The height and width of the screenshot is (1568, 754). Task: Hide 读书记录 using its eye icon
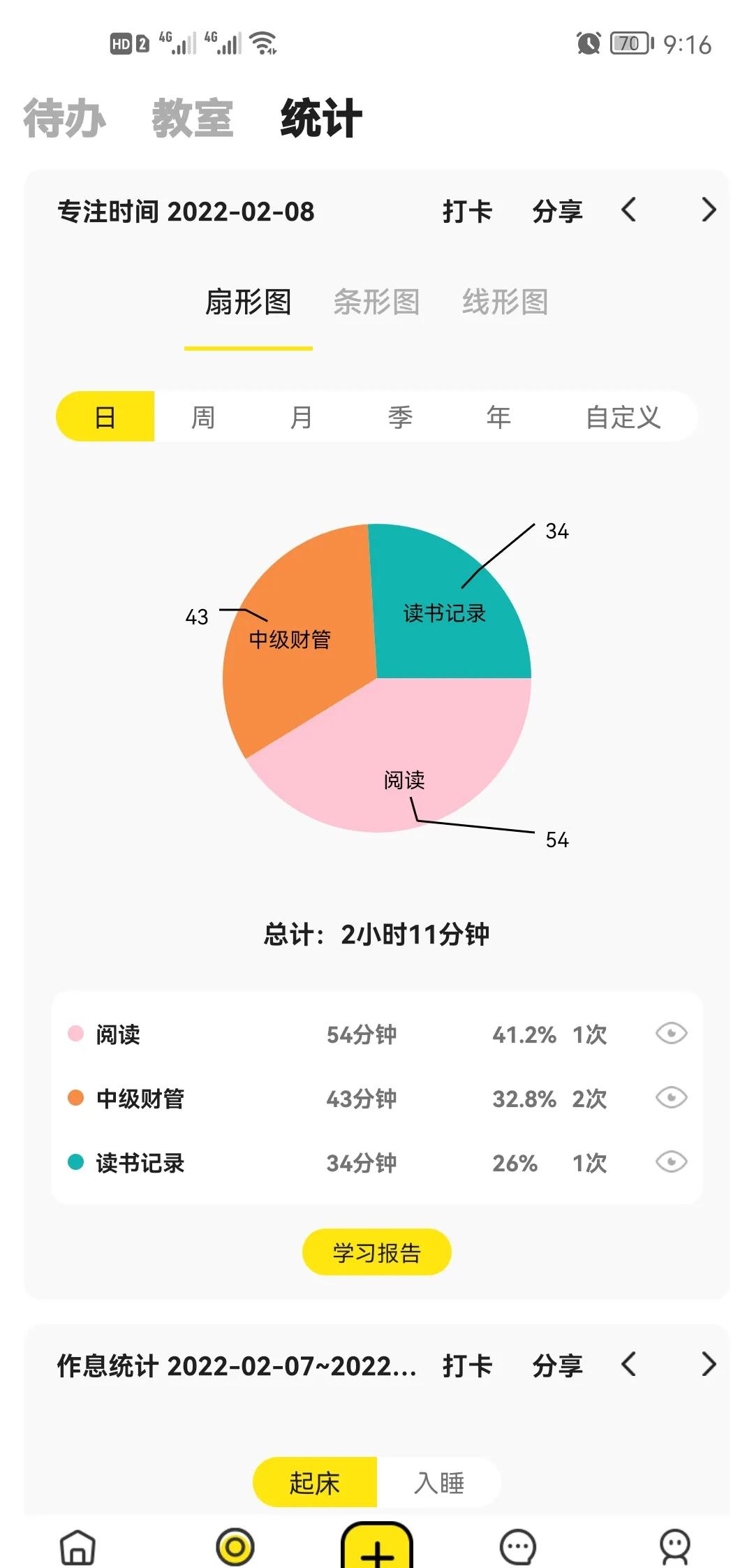point(671,1162)
